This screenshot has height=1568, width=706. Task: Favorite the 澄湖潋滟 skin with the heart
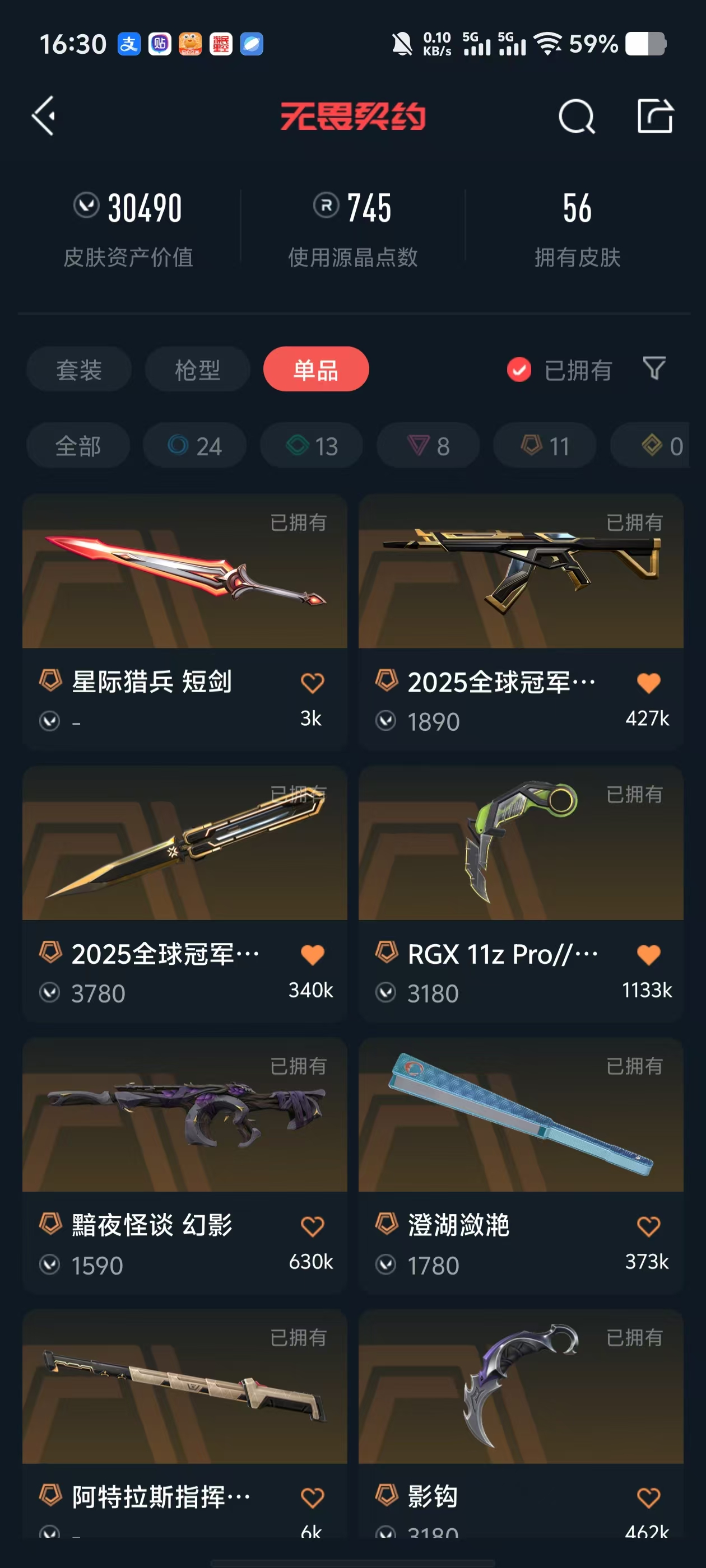tap(648, 1226)
